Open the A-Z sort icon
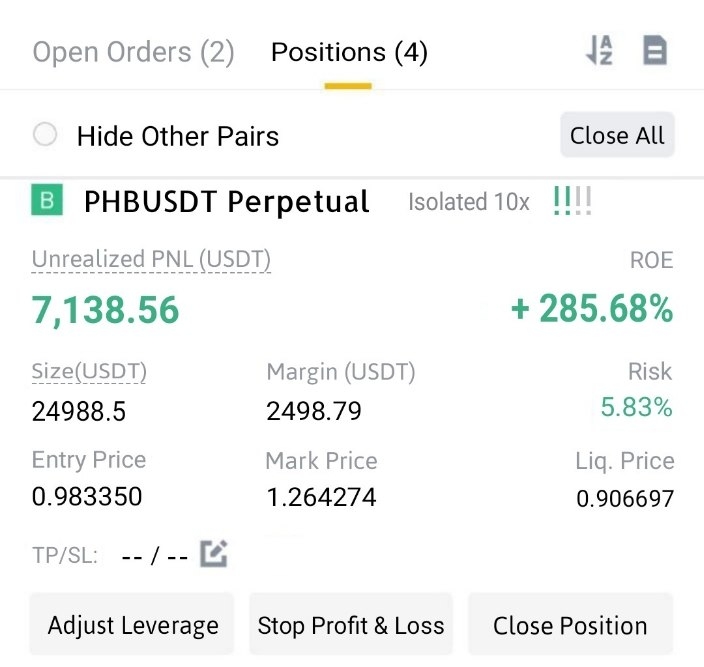The height and width of the screenshot is (667, 704). 599,51
